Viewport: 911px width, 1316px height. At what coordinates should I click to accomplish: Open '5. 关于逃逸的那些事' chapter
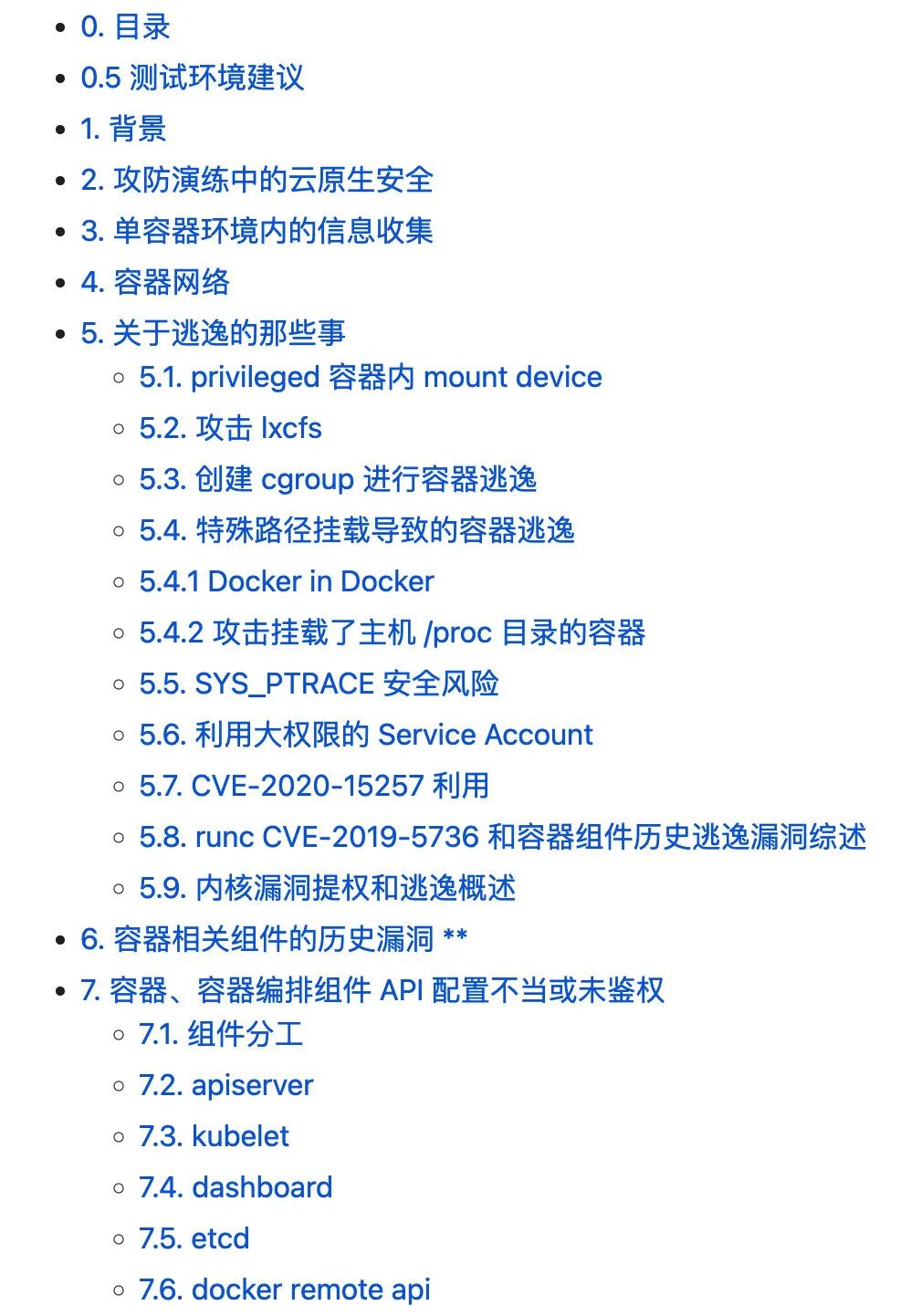click(x=213, y=333)
